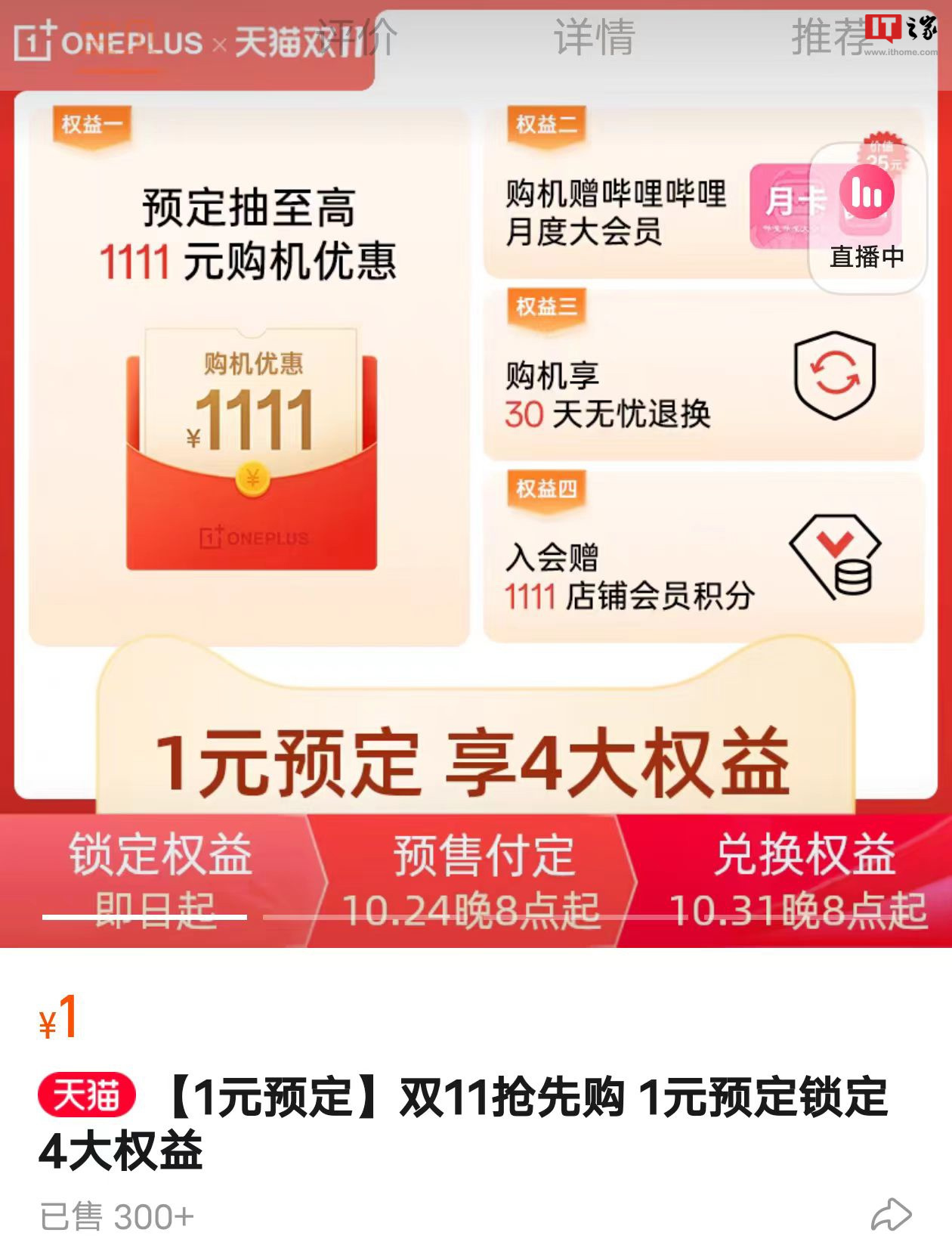Share this product via arrow icon
This screenshot has height=1242, width=952.
[892, 1216]
